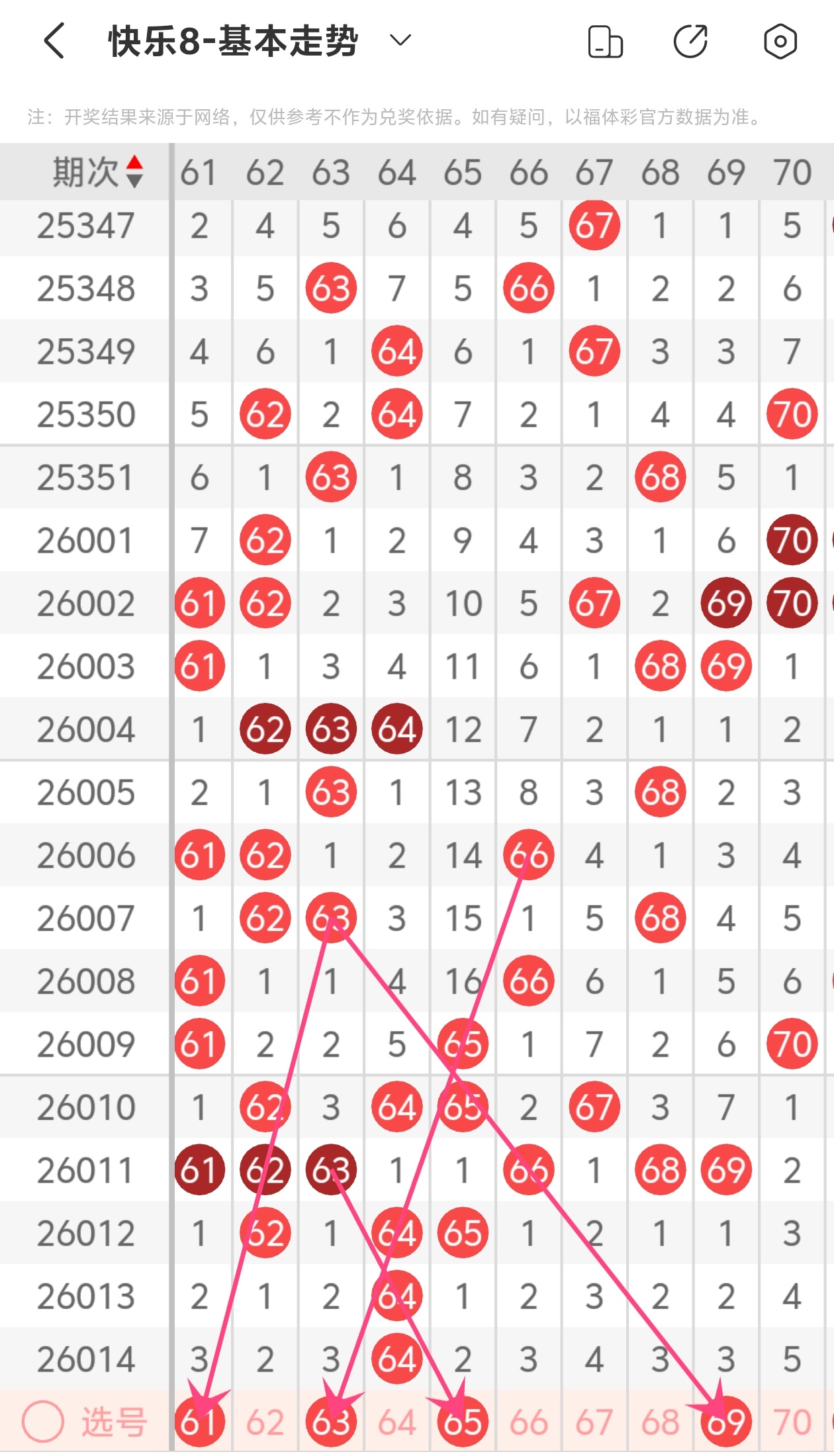Select number 64 in the 选号 row
This screenshot has width=834, height=1456.
click(x=396, y=1422)
